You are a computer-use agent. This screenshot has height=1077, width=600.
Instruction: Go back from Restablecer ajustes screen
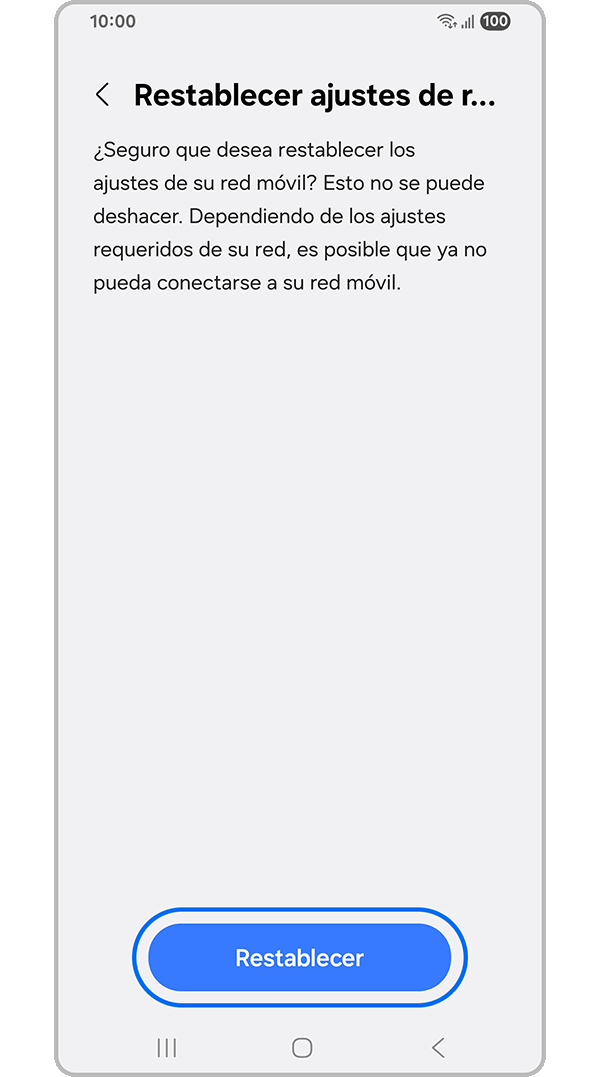pyautogui.click(x=102, y=95)
